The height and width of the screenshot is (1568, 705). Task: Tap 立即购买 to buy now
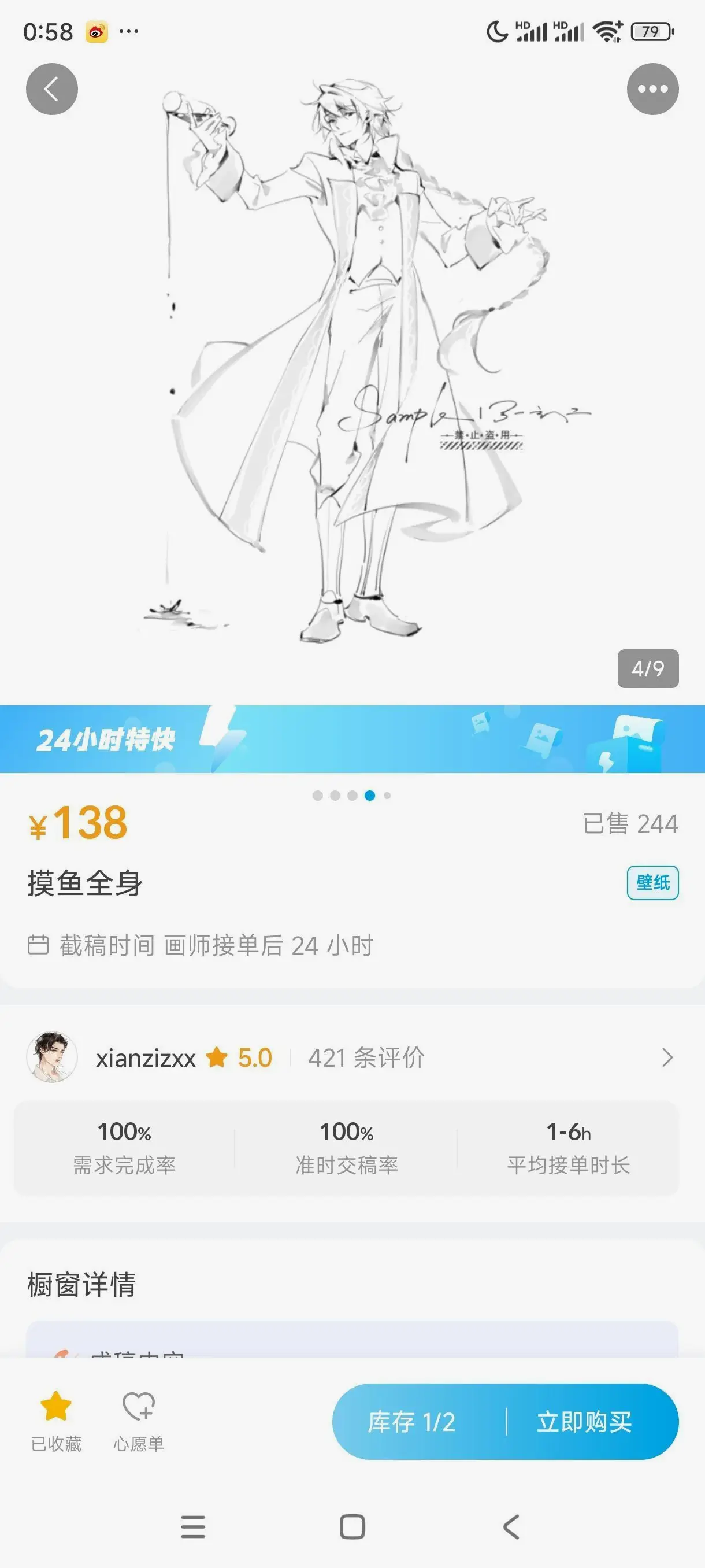pos(584,1422)
